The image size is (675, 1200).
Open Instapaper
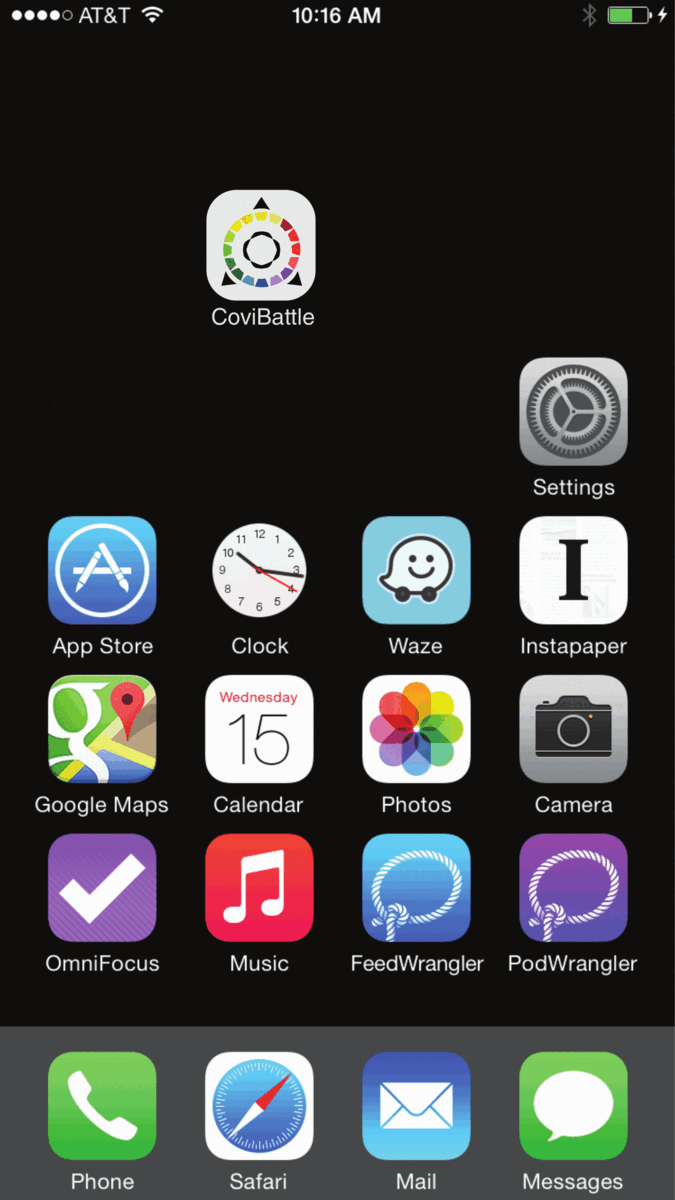coord(573,571)
